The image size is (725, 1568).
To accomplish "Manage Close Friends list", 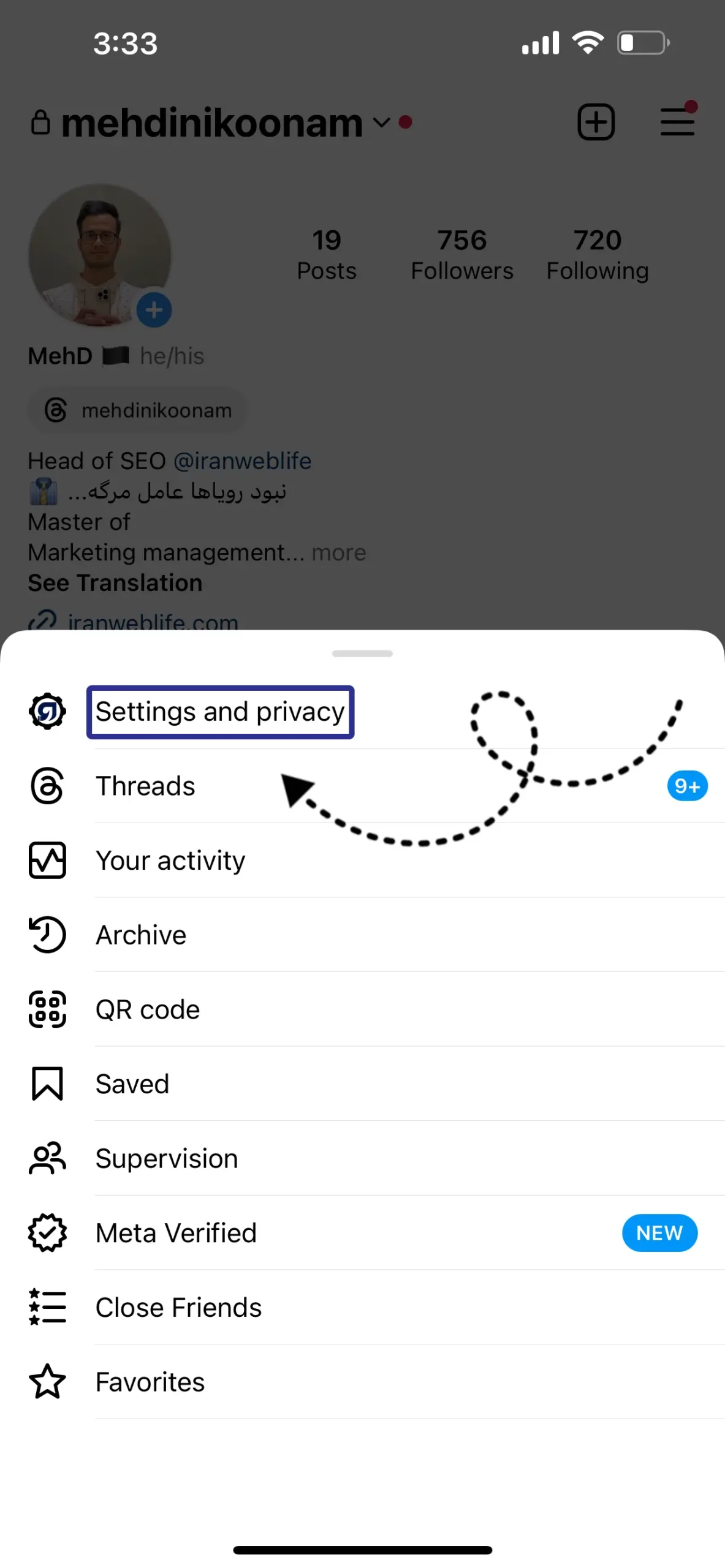I will 362,1308.
